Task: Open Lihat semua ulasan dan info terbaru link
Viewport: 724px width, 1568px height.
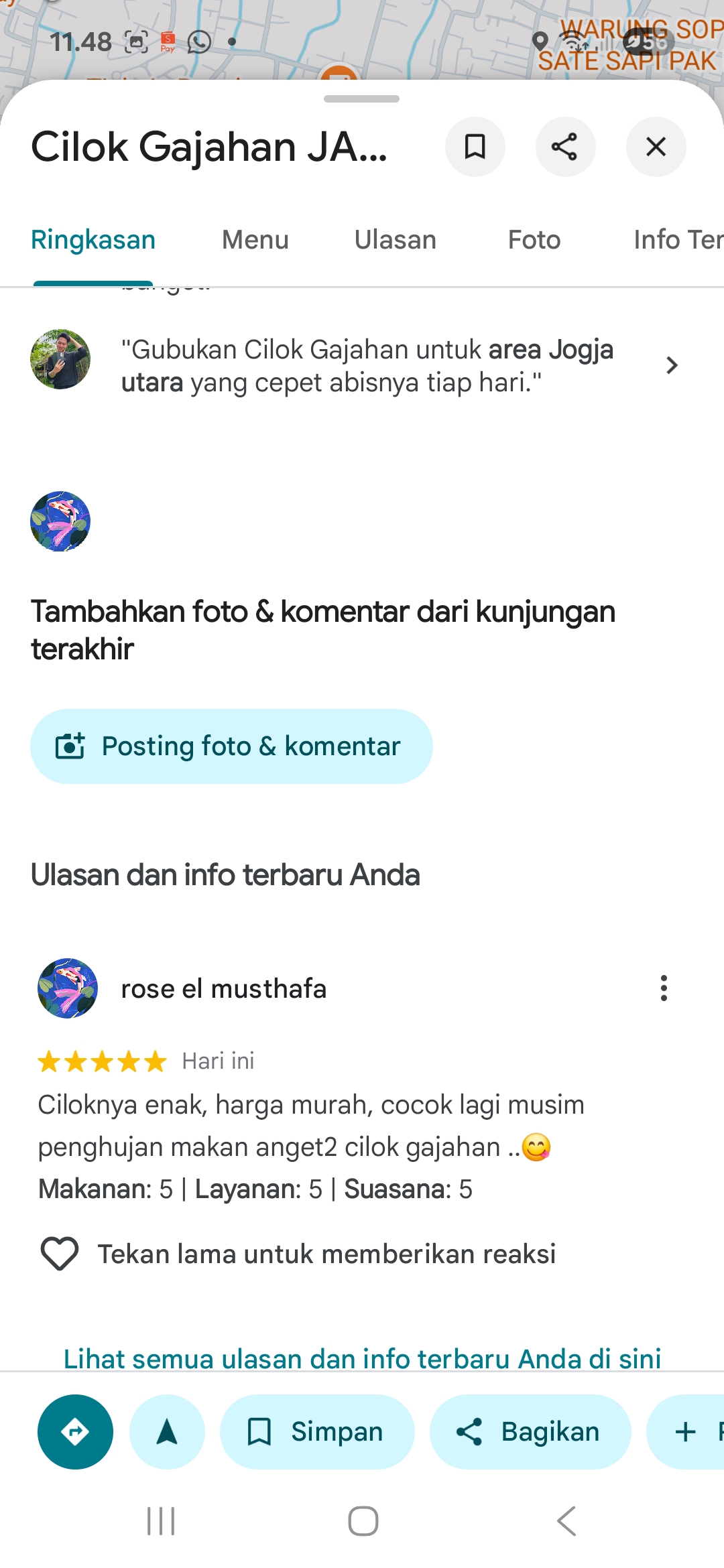Action: coord(362,1359)
